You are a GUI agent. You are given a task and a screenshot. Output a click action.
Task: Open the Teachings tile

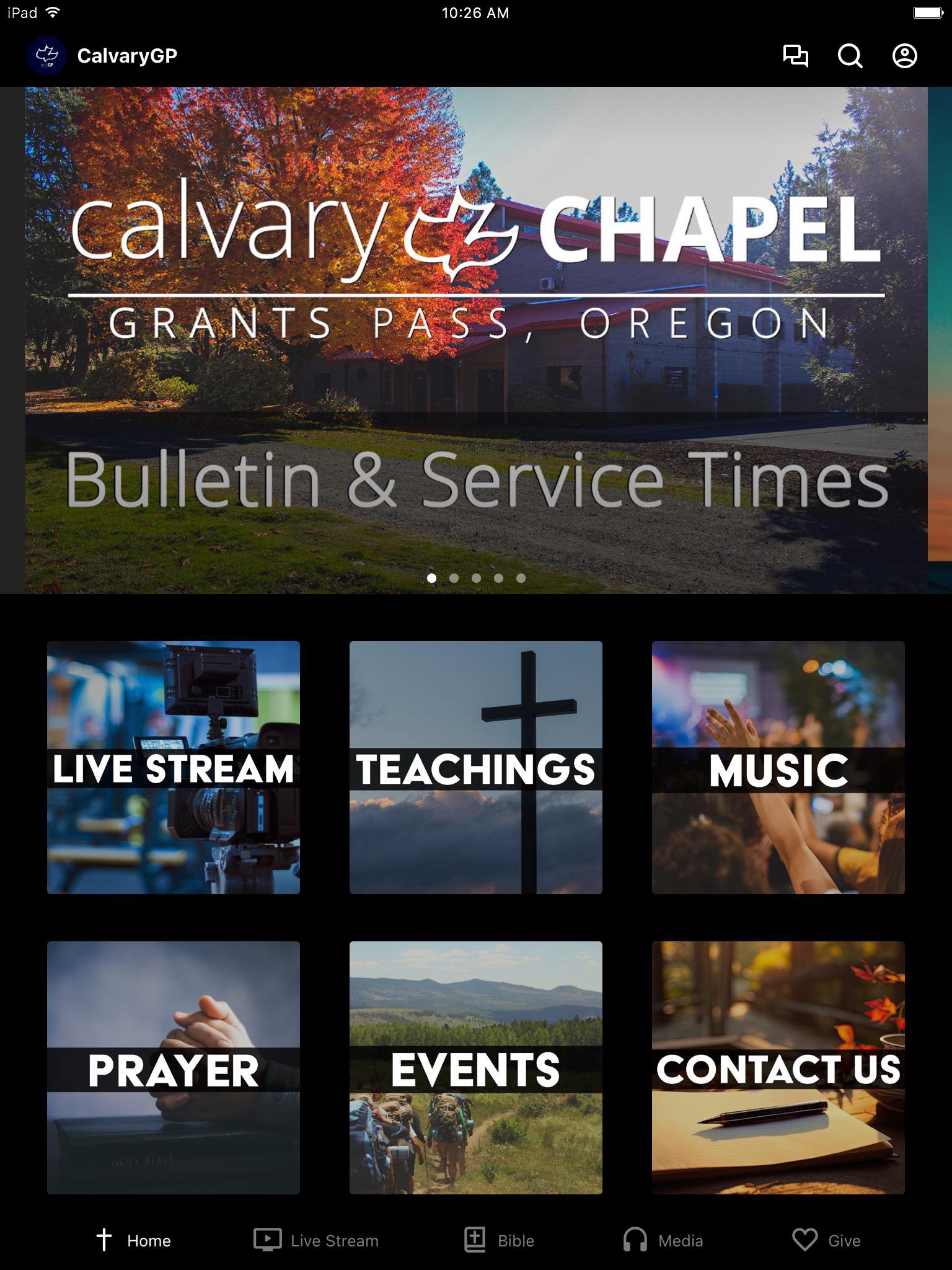(x=476, y=768)
